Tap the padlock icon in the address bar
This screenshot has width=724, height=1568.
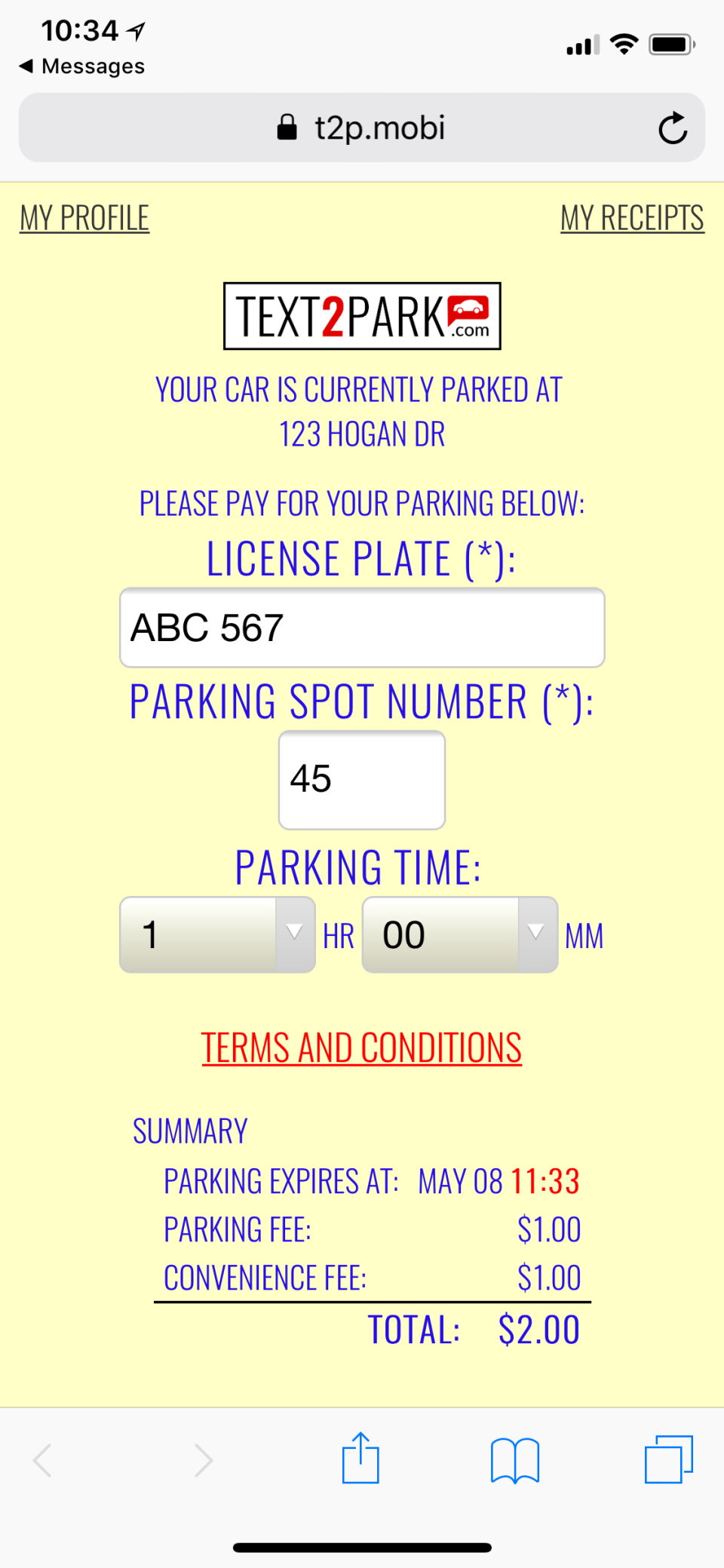(289, 127)
